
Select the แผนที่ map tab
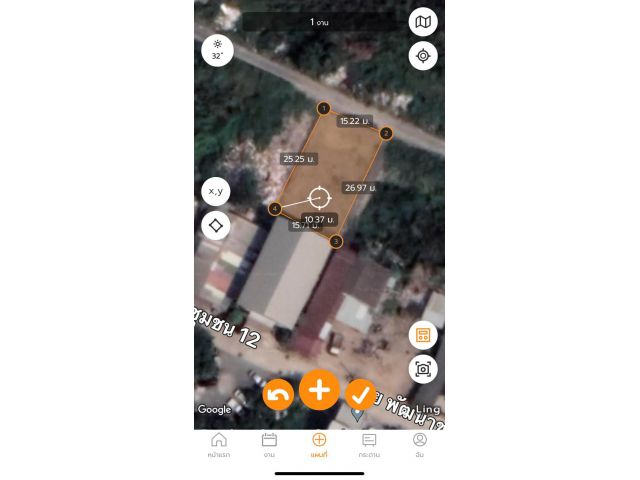click(x=319, y=445)
